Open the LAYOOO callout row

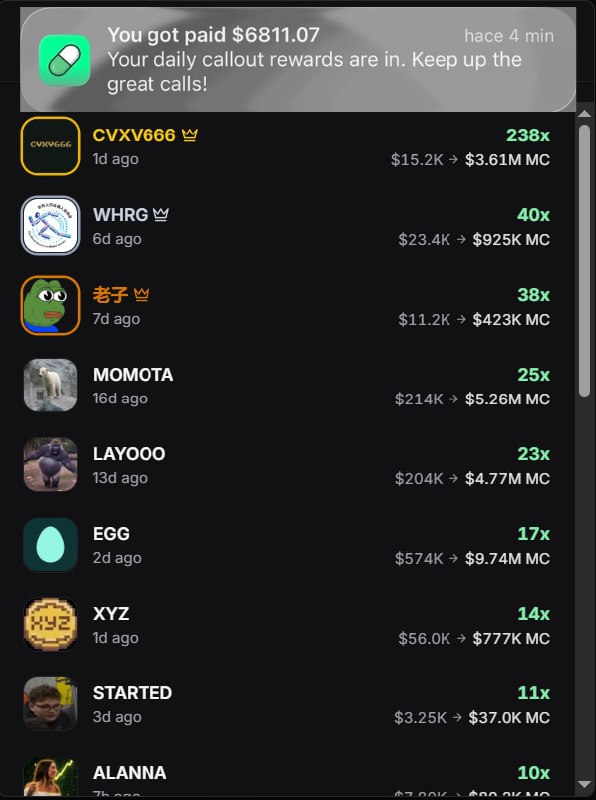coord(286,465)
